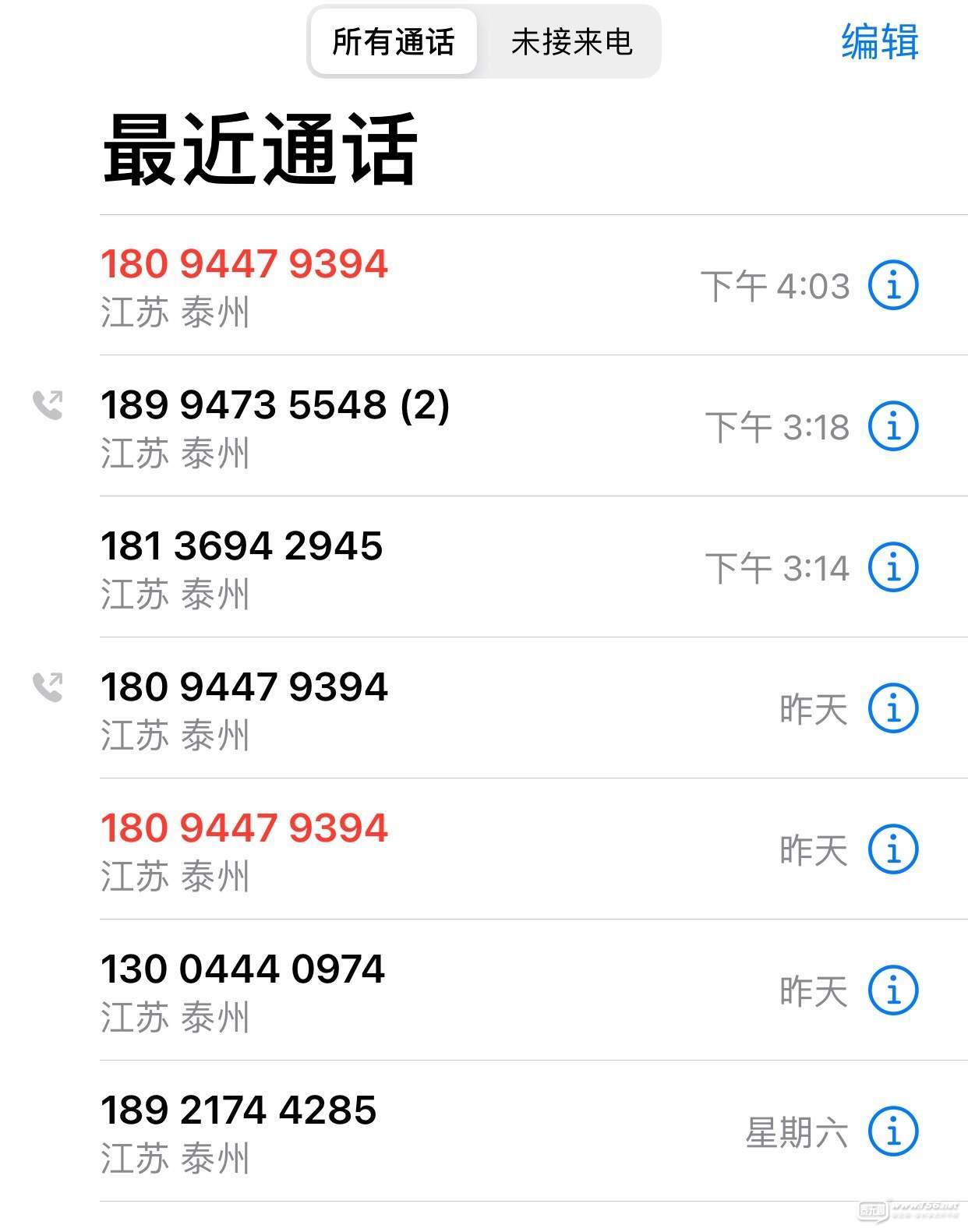Show details for 189 9473 5548 call
Image resolution: width=968 pixels, height=1232 pixels.
coord(893,426)
